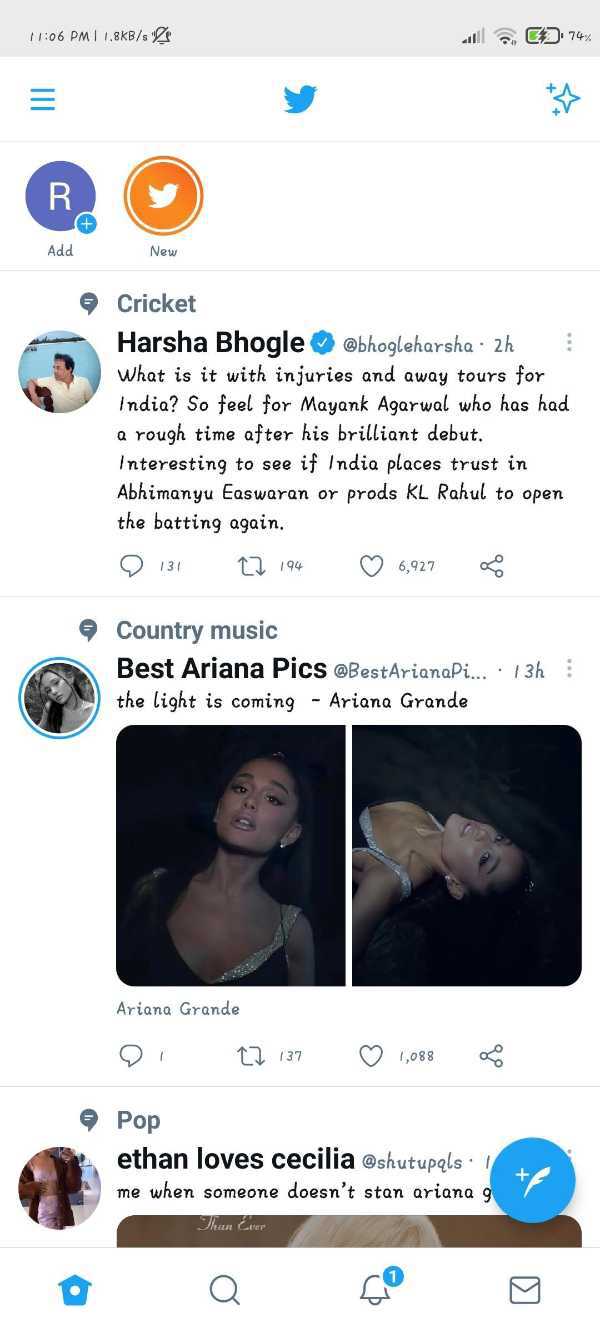Image resolution: width=600 pixels, height=1333 pixels.
Task: Reply to Harsha Bhogle's tweet
Action: [x=131, y=566]
